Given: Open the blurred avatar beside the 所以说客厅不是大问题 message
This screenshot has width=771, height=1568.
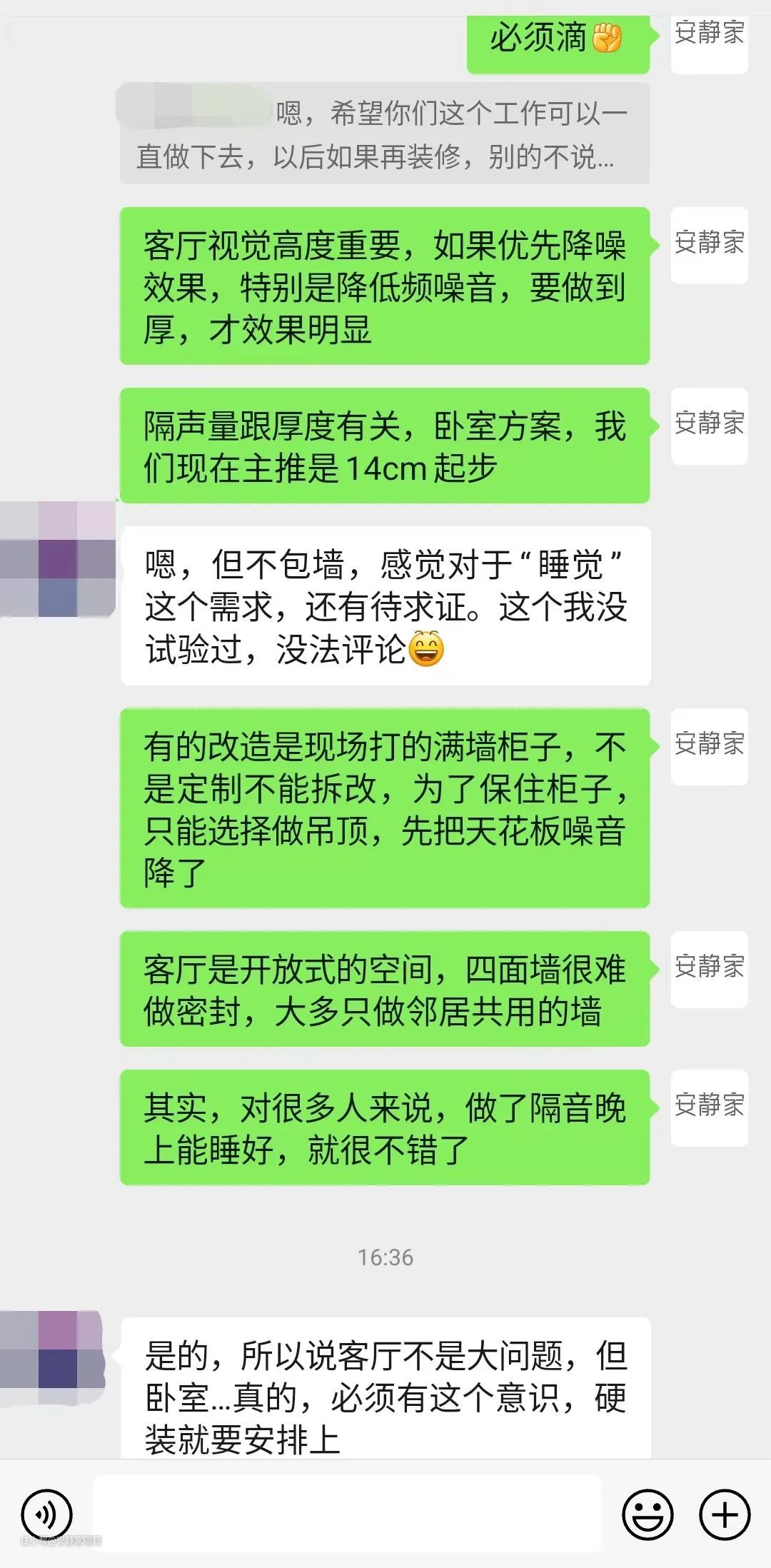Looking at the screenshot, I should tap(51, 1359).
